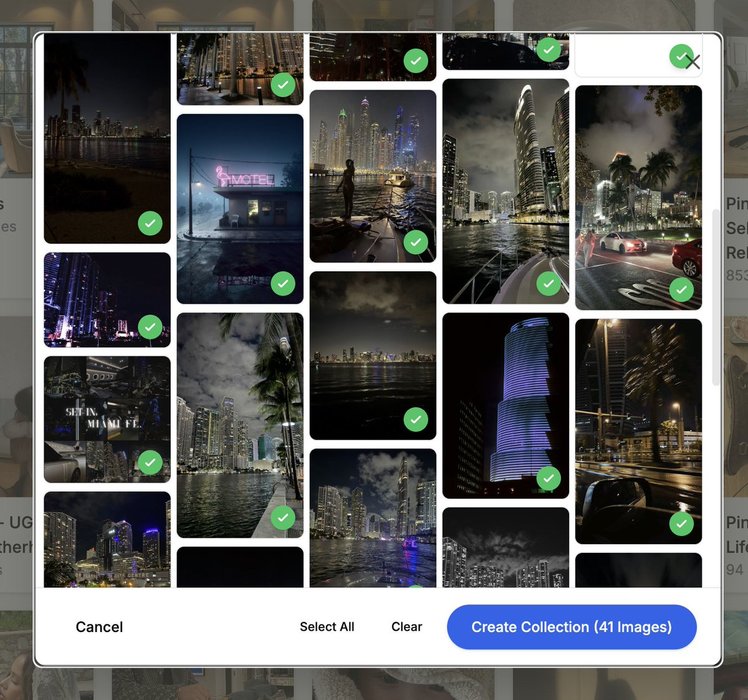Deselect the yacht bow skyscraper image
This screenshot has width=748, height=700.
pyautogui.click(x=548, y=284)
